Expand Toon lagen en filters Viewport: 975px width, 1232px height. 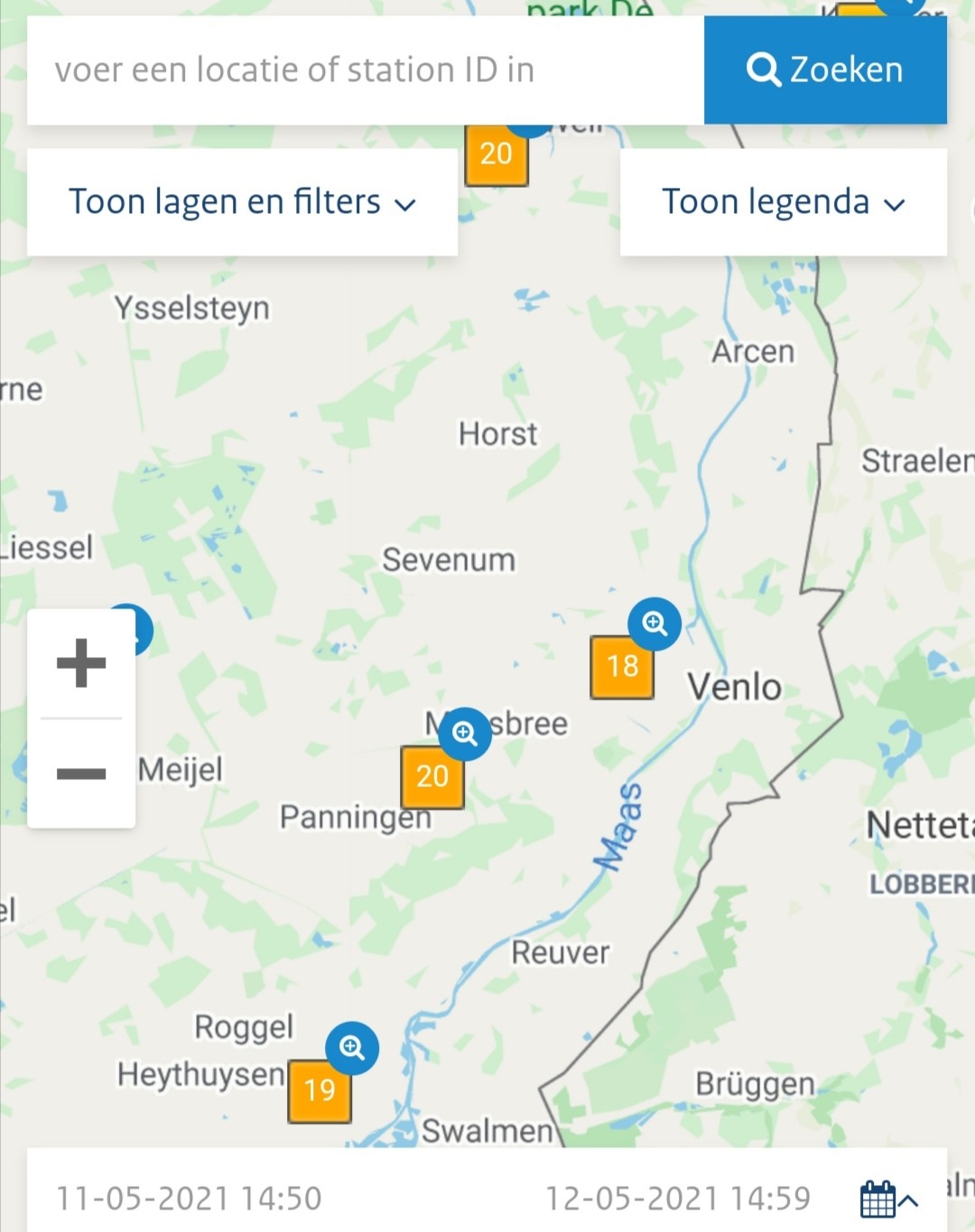[242, 202]
